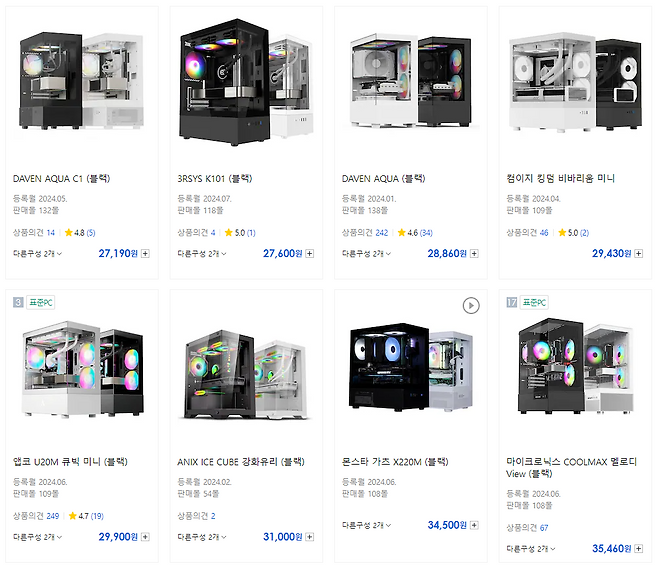This screenshot has height=568, width=658.
Task: Tap the plus icon beside 31,000원
Action: point(309,537)
